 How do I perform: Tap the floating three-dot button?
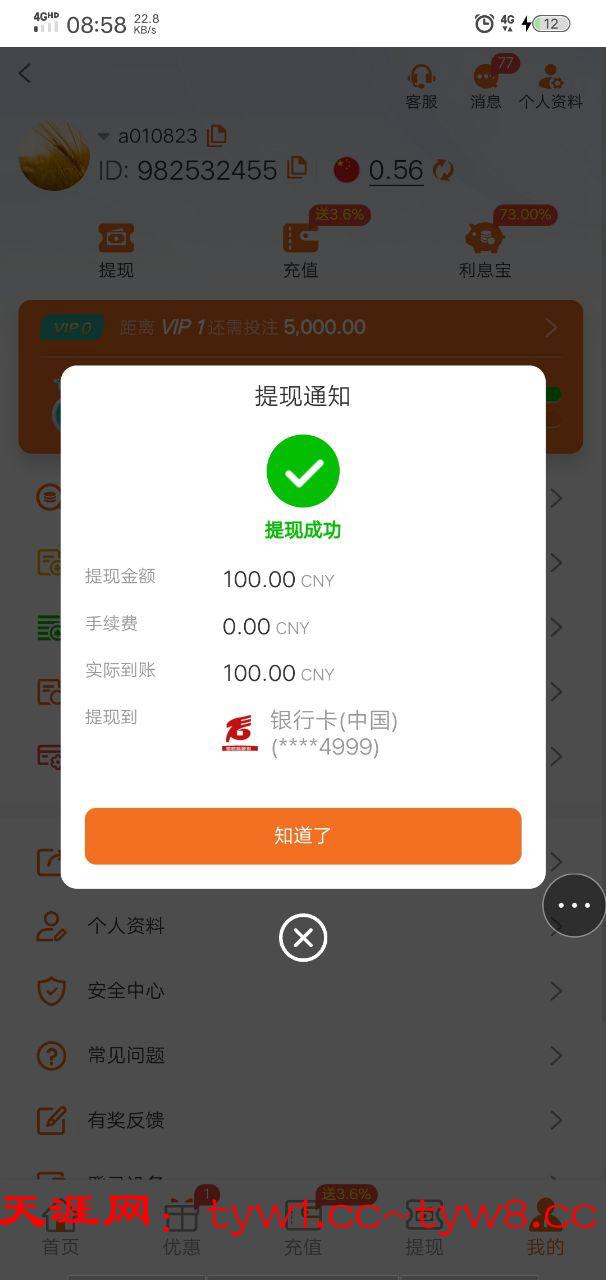tap(574, 905)
